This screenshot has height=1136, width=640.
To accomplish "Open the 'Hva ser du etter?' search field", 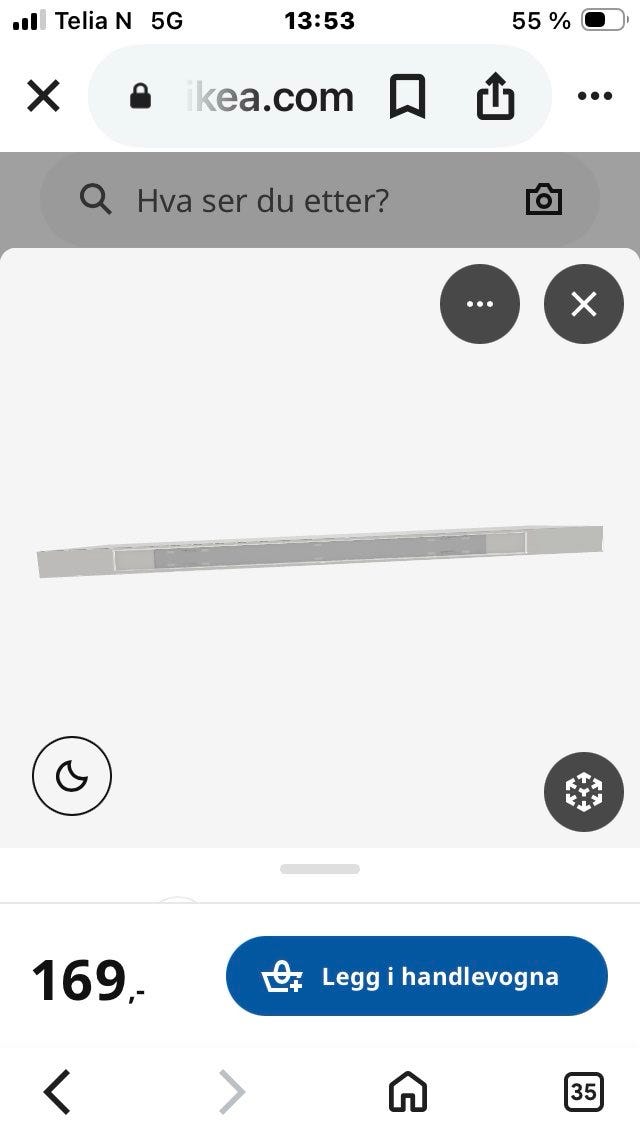I will (320, 199).
